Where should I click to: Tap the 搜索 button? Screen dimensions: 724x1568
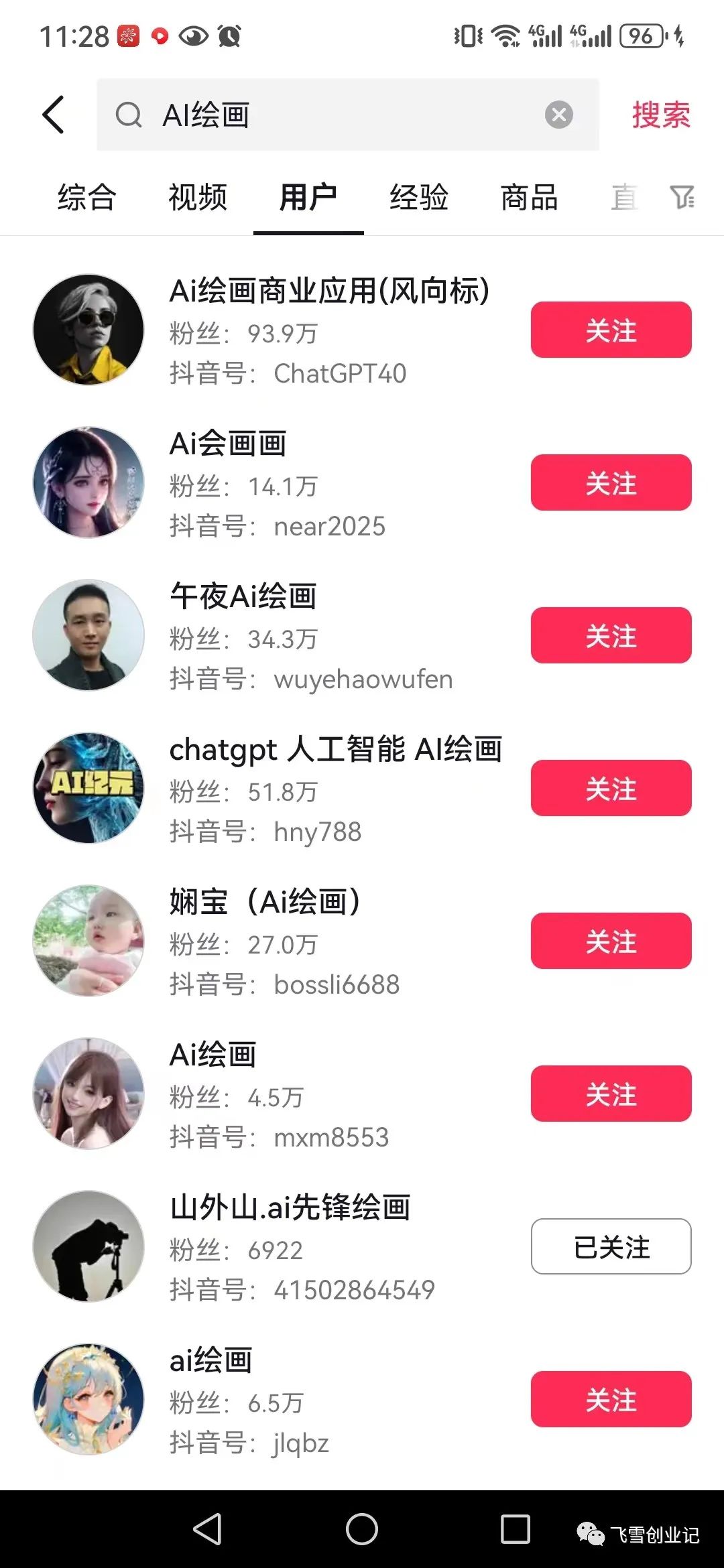tap(660, 115)
